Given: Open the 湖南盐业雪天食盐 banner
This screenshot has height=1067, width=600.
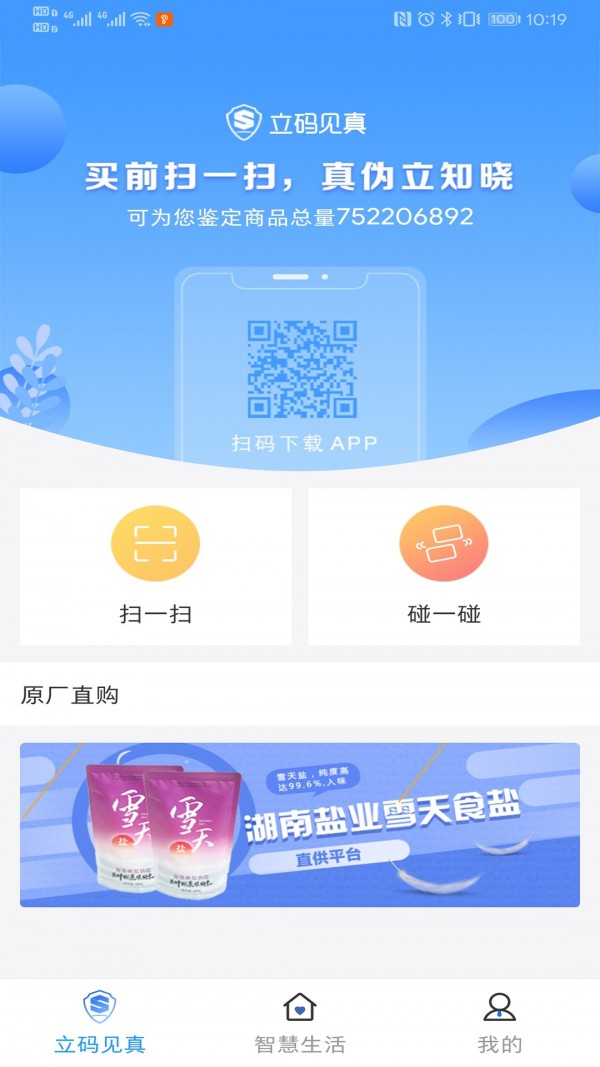Looking at the screenshot, I should 300,824.
